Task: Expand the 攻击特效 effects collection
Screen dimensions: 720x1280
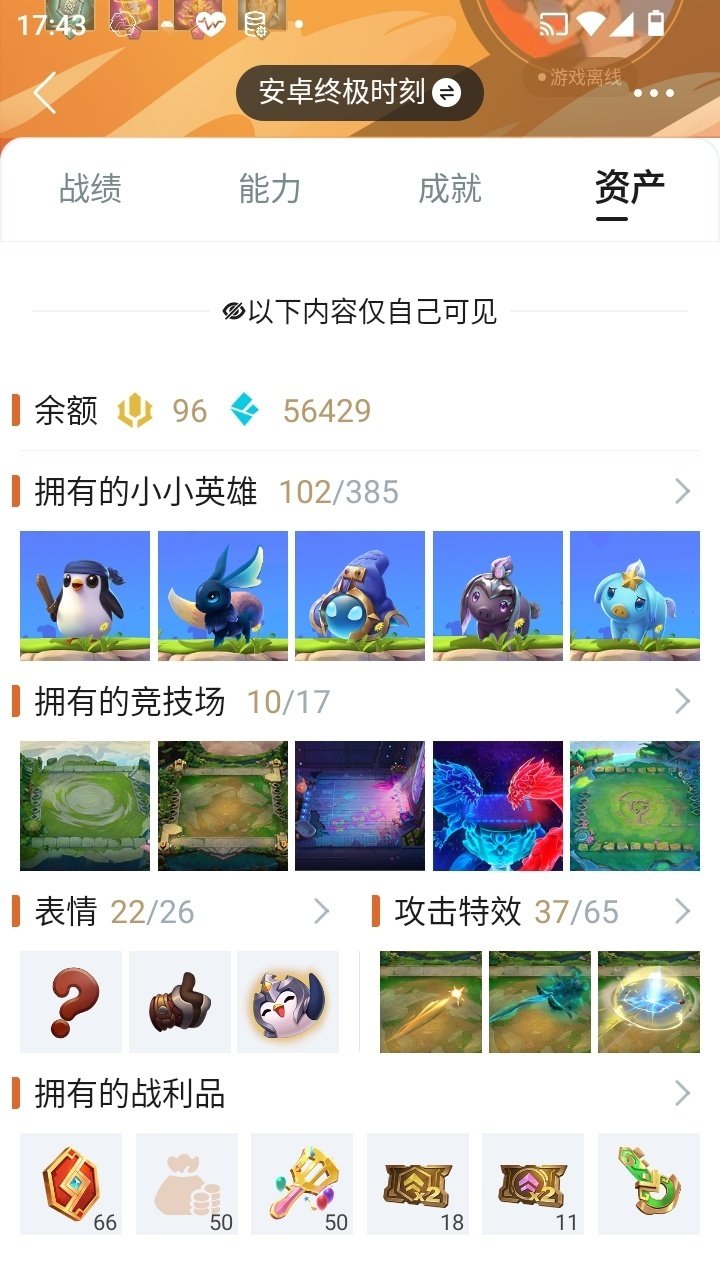Action: click(x=684, y=911)
